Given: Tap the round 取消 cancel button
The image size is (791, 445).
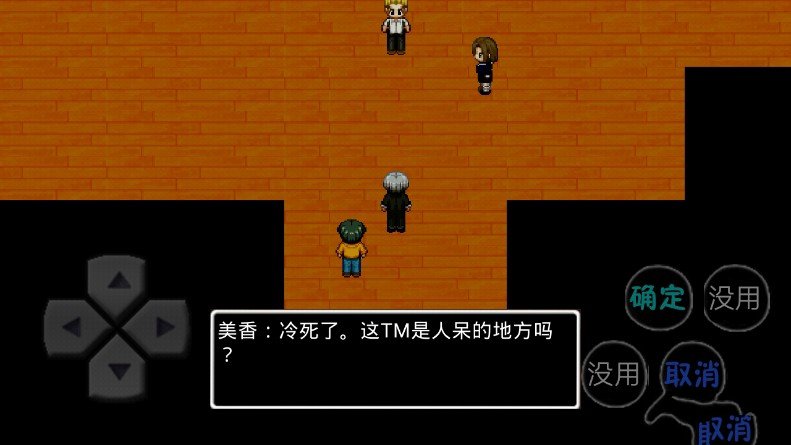Looking at the screenshot, I should tap(690, 375).
